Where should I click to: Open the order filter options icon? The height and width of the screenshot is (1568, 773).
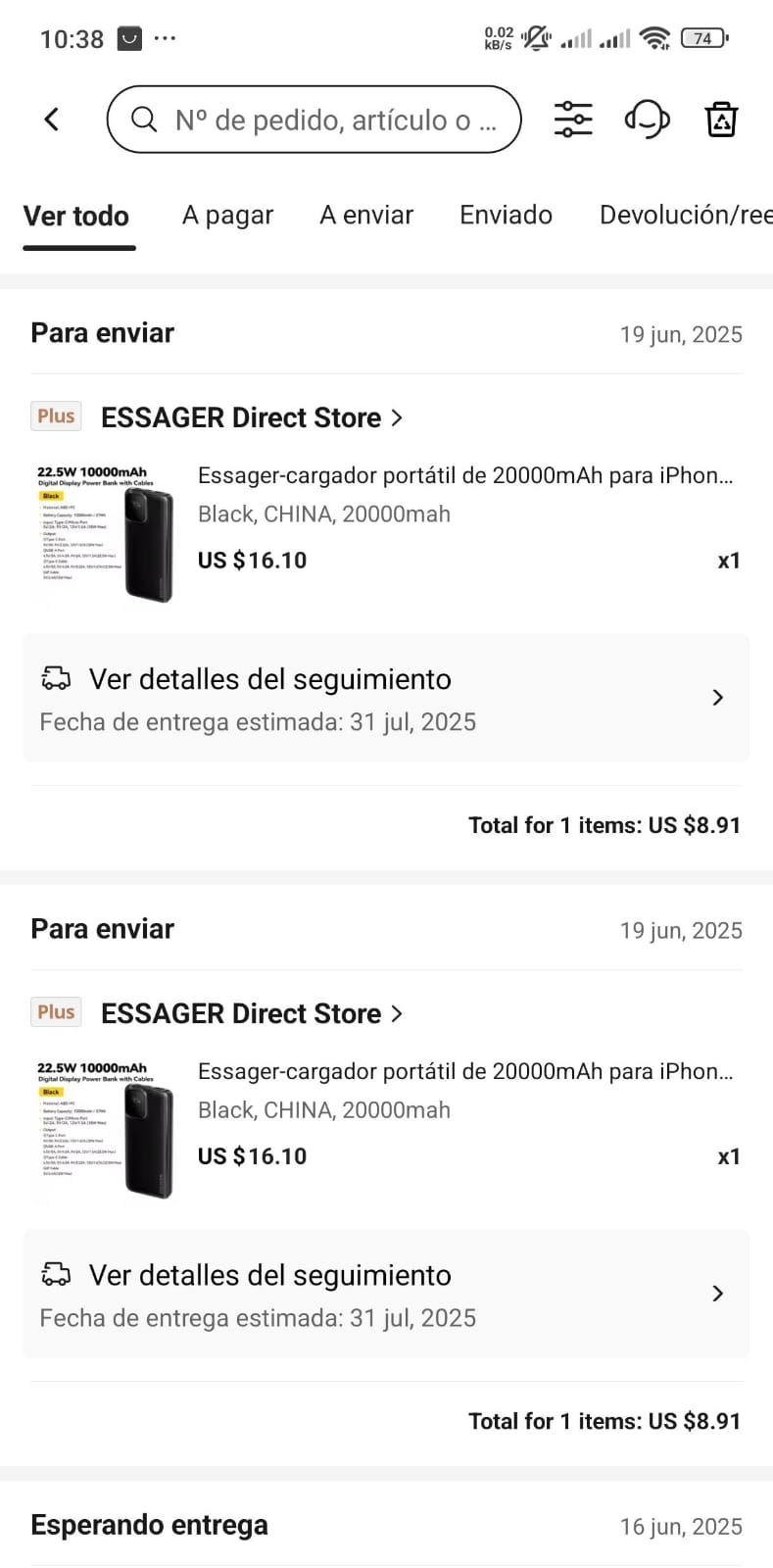[573, 120]
